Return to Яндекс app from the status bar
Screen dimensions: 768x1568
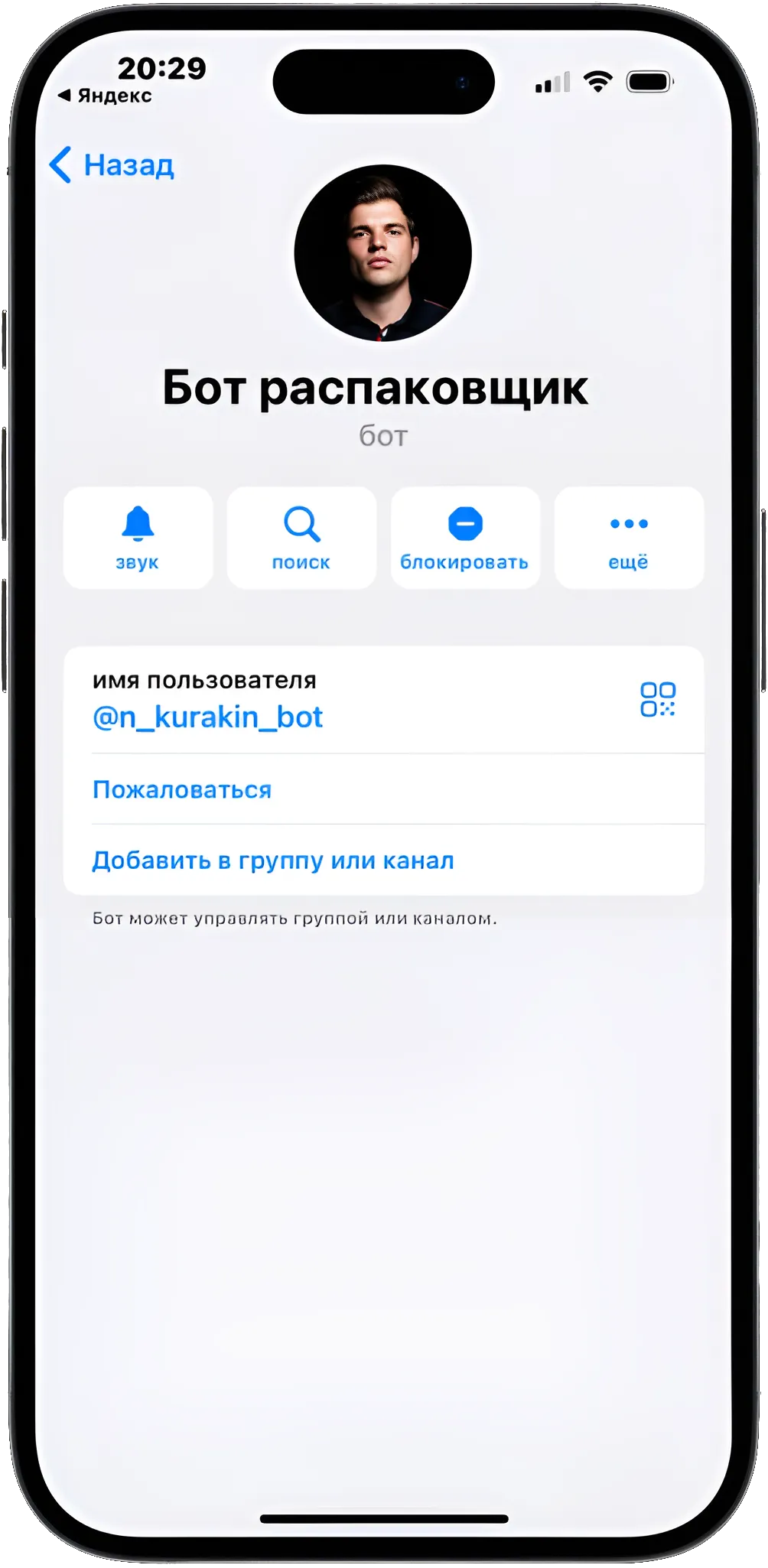click(x=106, y=96)
